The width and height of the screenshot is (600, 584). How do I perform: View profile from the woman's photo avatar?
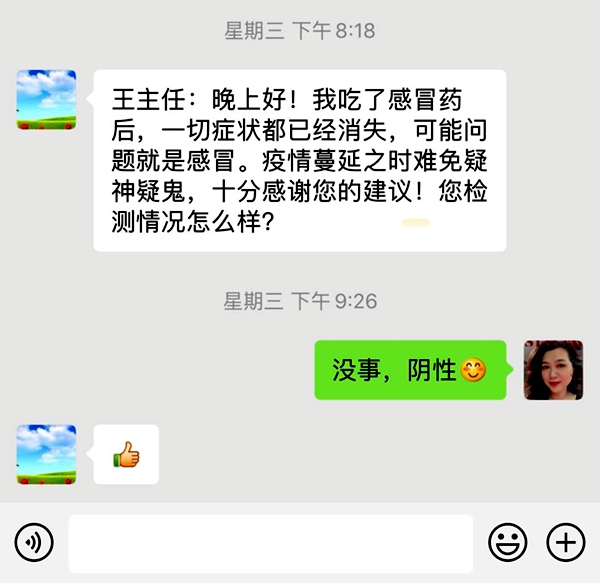tap(553, 370)
